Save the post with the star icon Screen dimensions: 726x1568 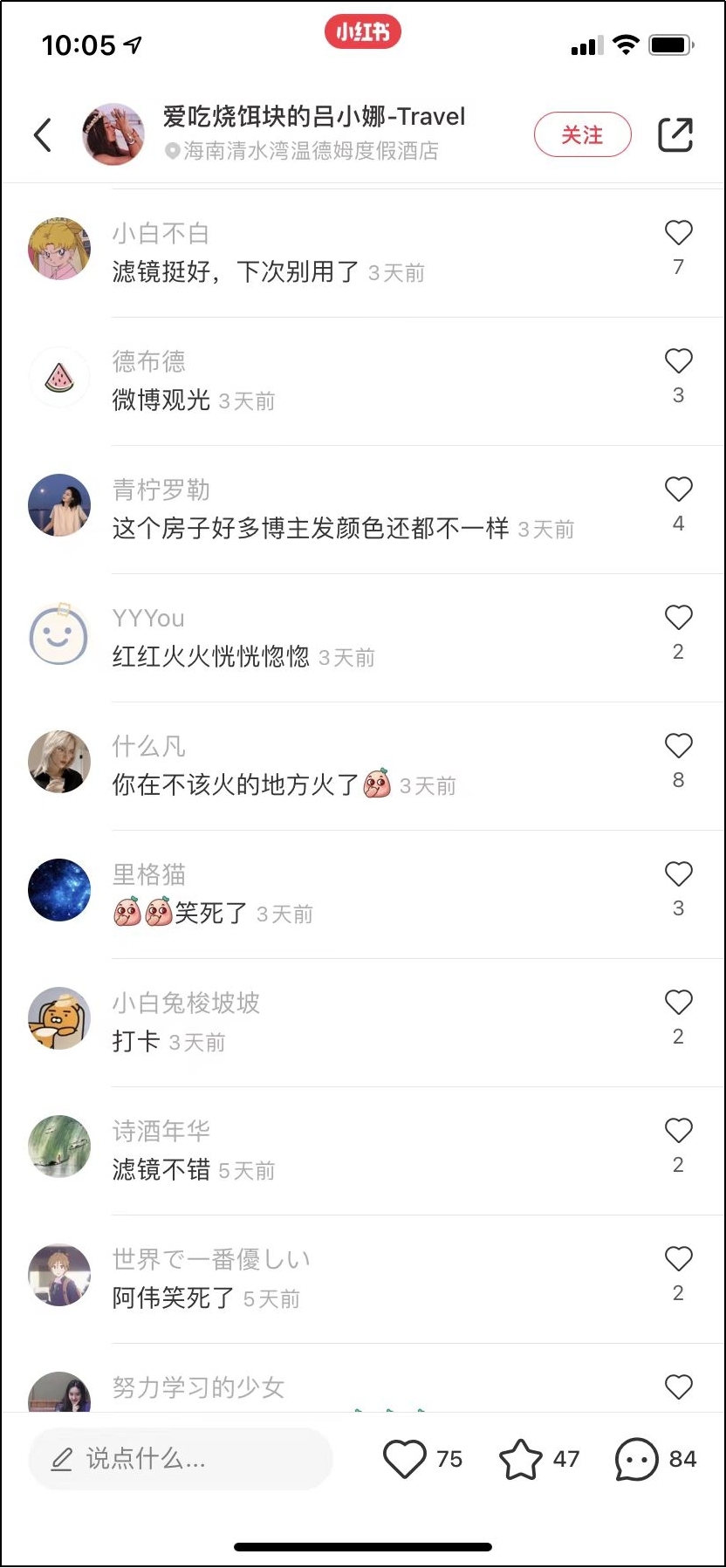(x=521, y=1459)
